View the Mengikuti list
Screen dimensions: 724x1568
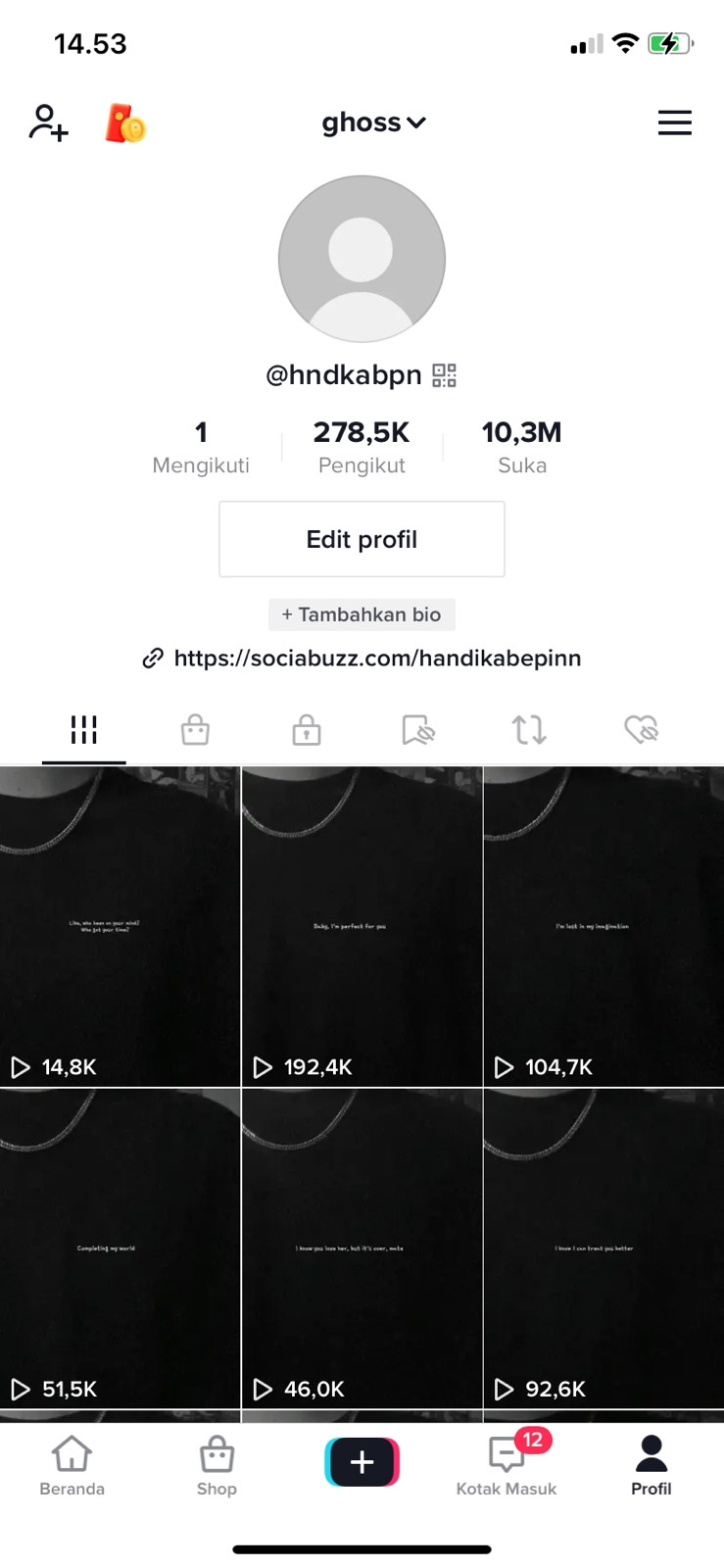pyautogui.click(x=201, y=447)
